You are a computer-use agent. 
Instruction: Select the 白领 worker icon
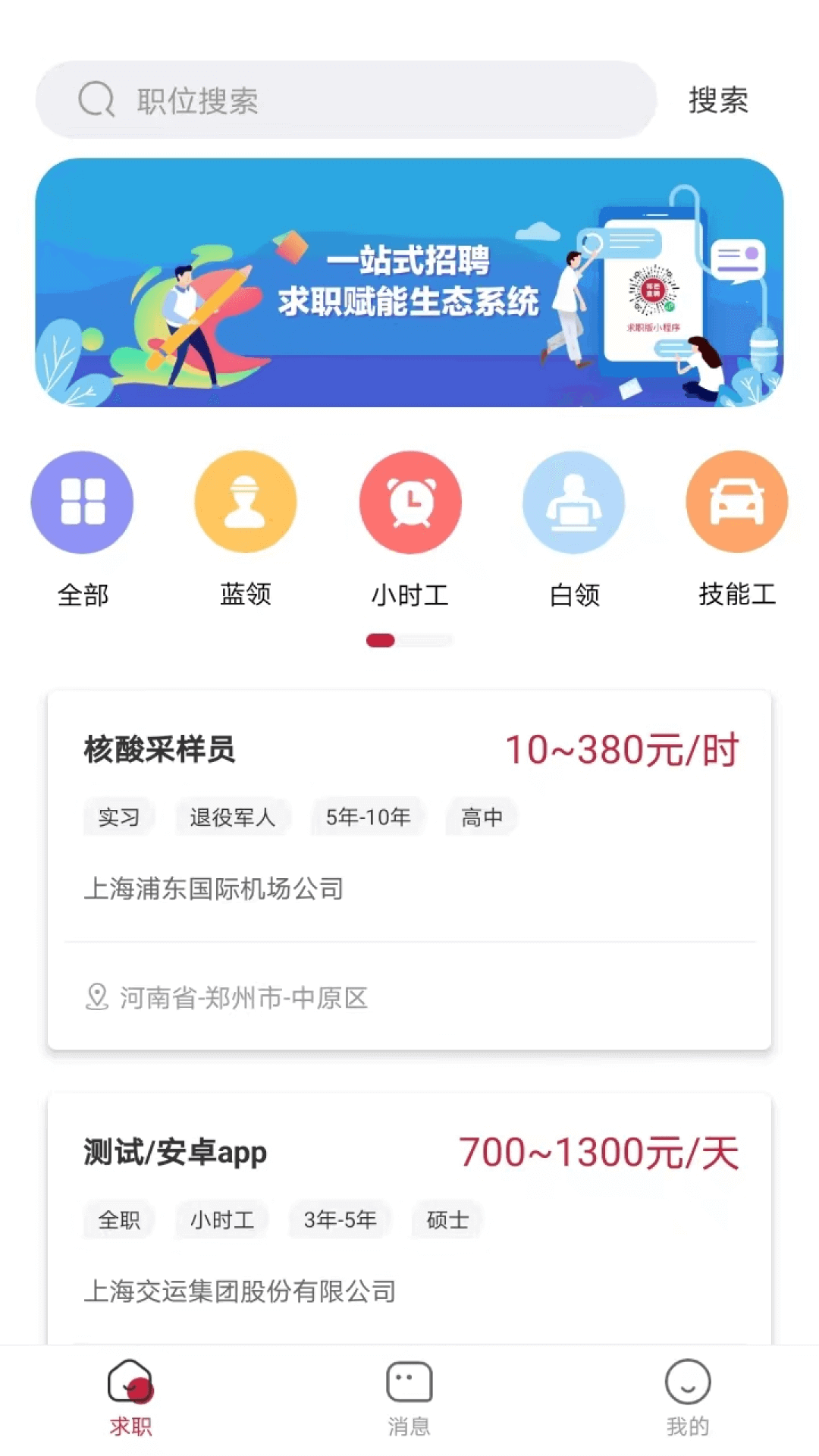pyautogui.click(x=573, y=502)
